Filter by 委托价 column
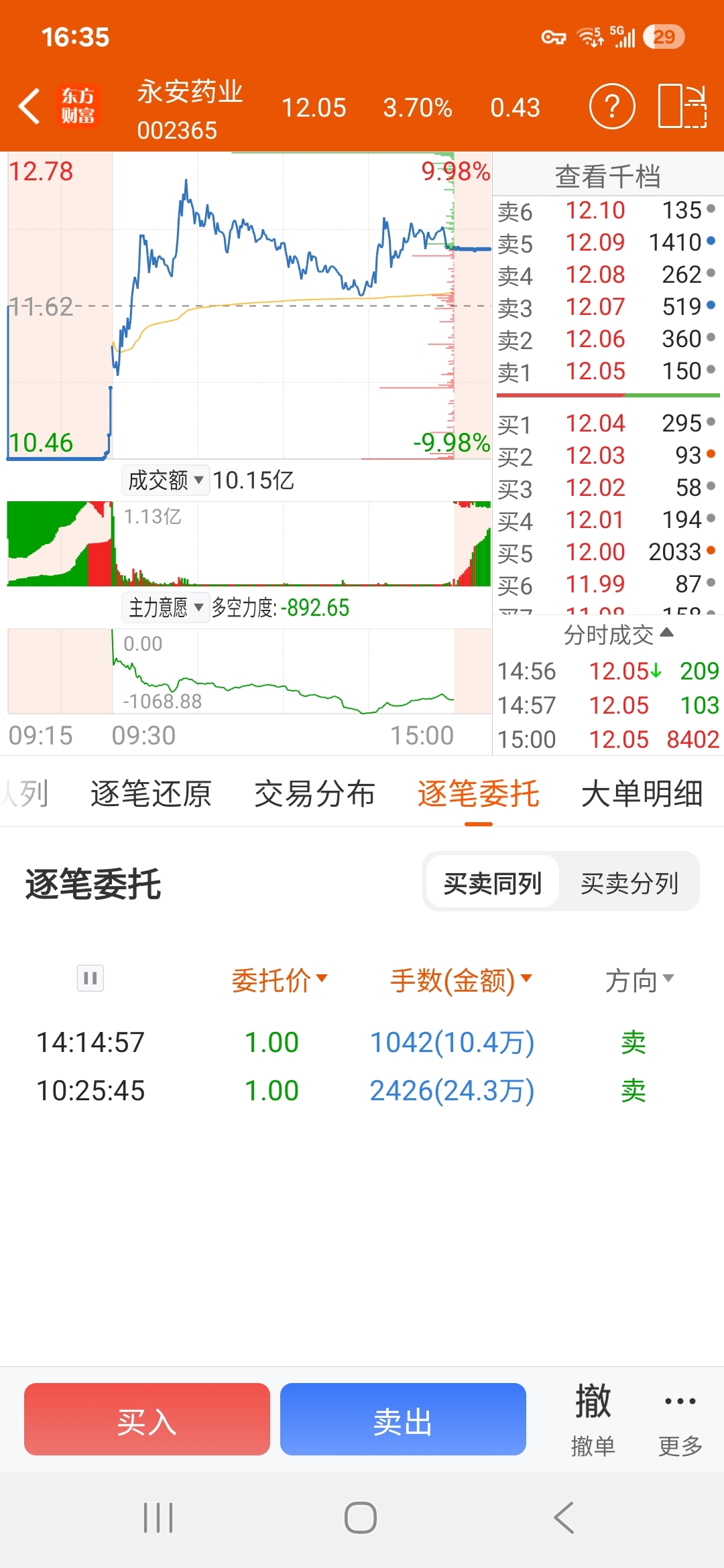 point(280,980)
